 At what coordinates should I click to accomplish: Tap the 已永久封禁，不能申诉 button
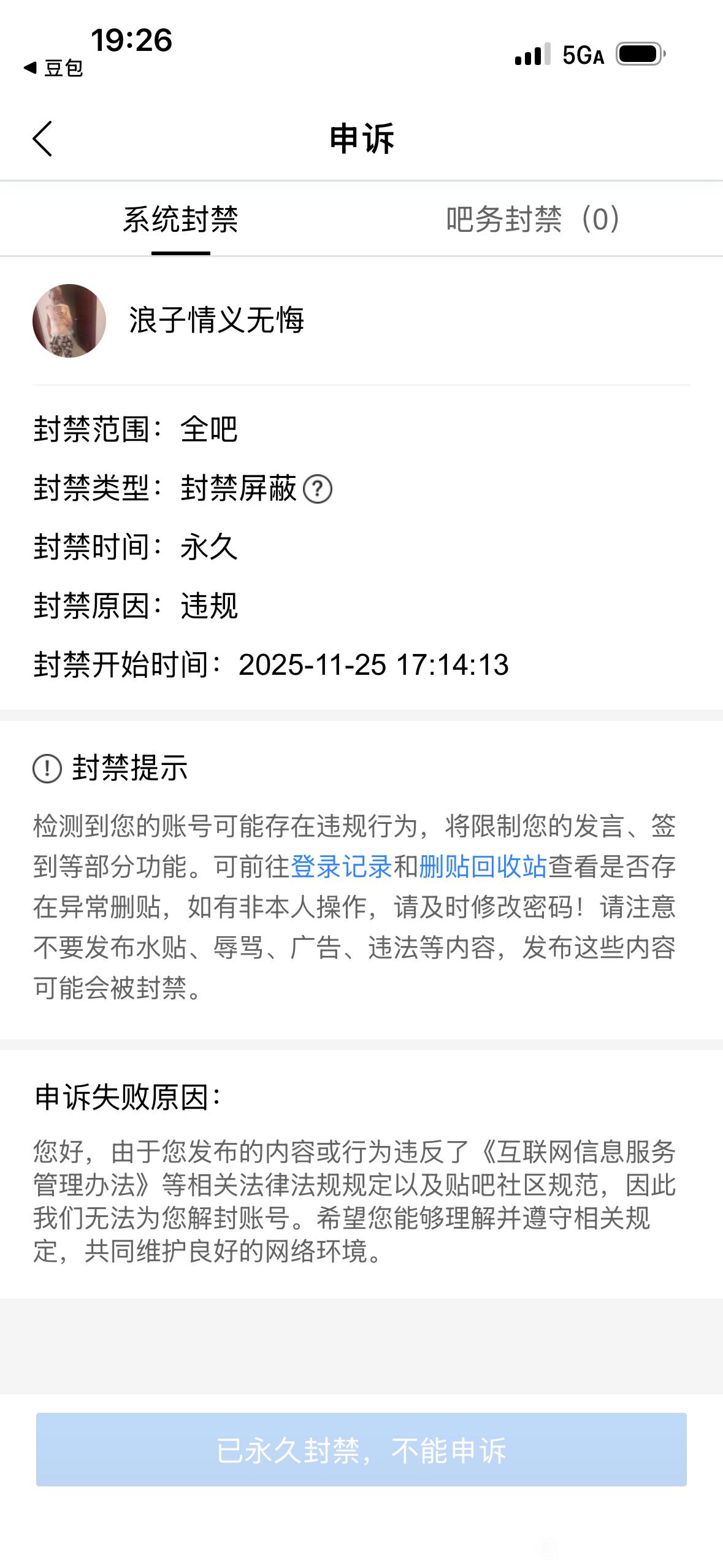[361, 1450]
